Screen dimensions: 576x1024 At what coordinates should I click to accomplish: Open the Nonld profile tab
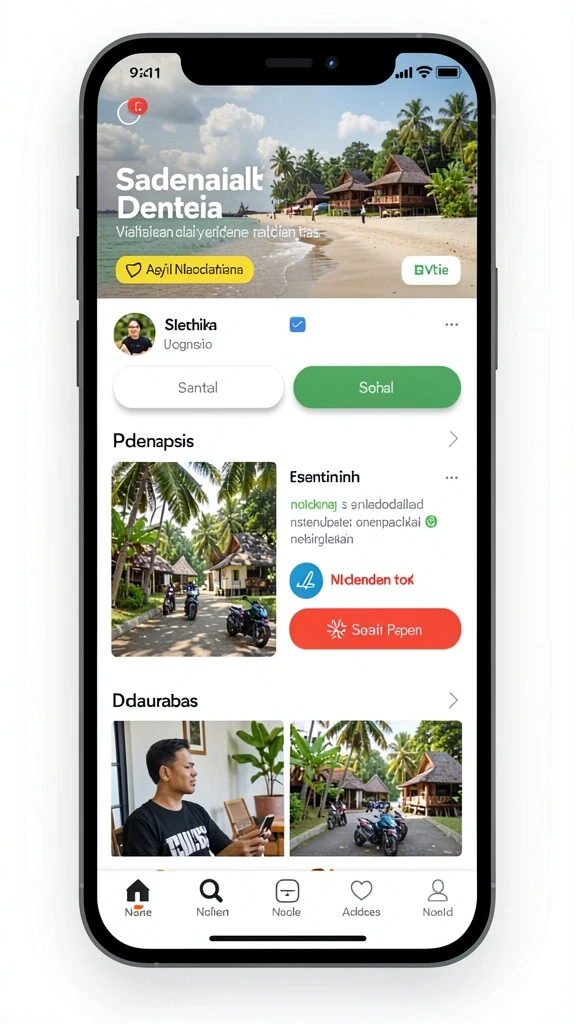tap(438, 898)
